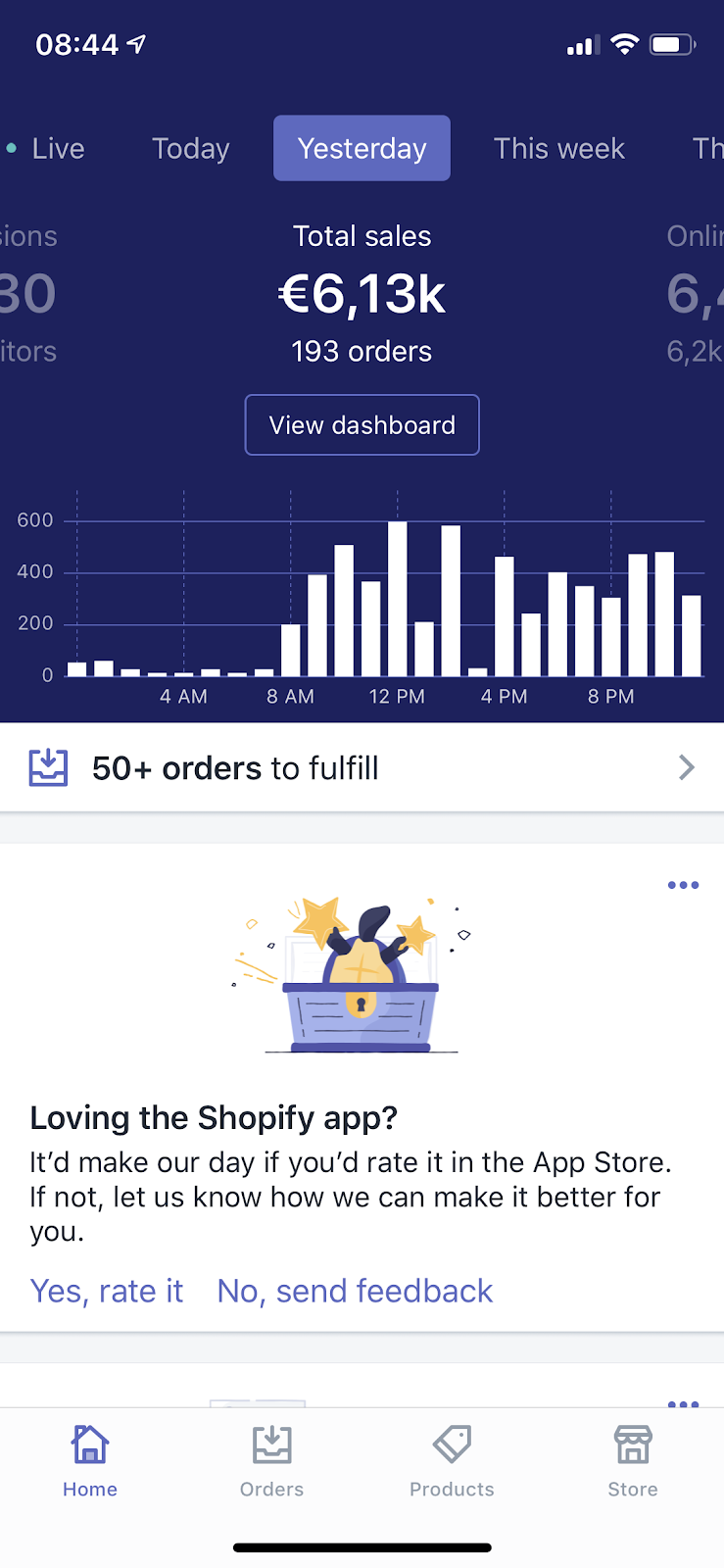The height and width of the screenshot is (1568, 724).
Task: Tap Yes, rate it link
Action: click(x=107, y=1291)
